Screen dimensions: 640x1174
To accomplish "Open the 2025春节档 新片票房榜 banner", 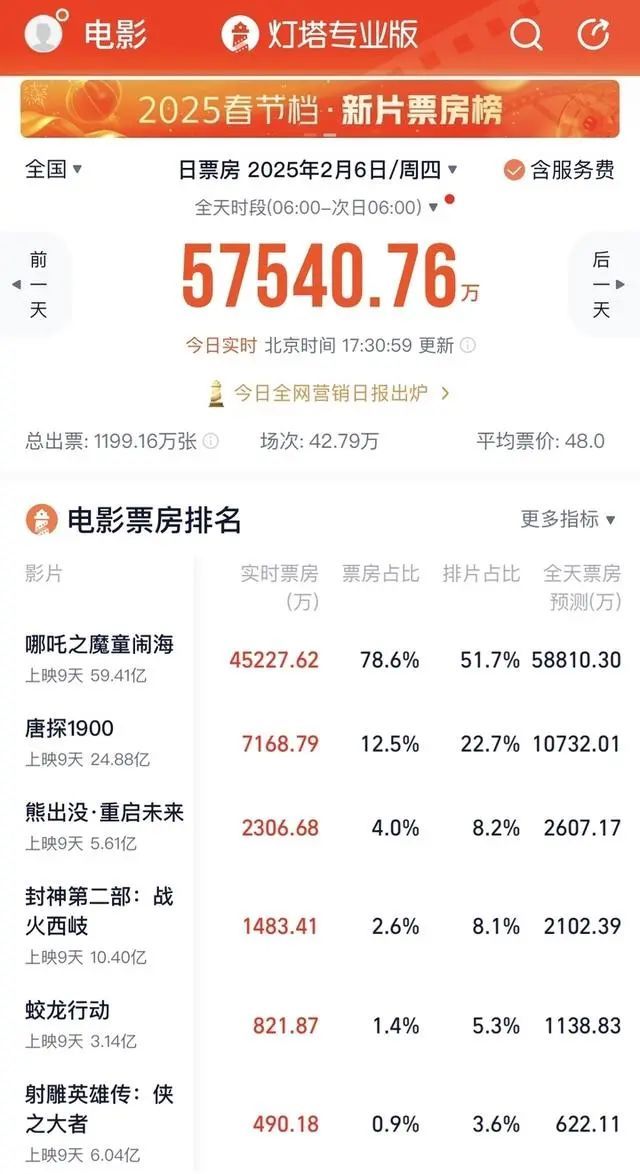I will pos(320,109).
